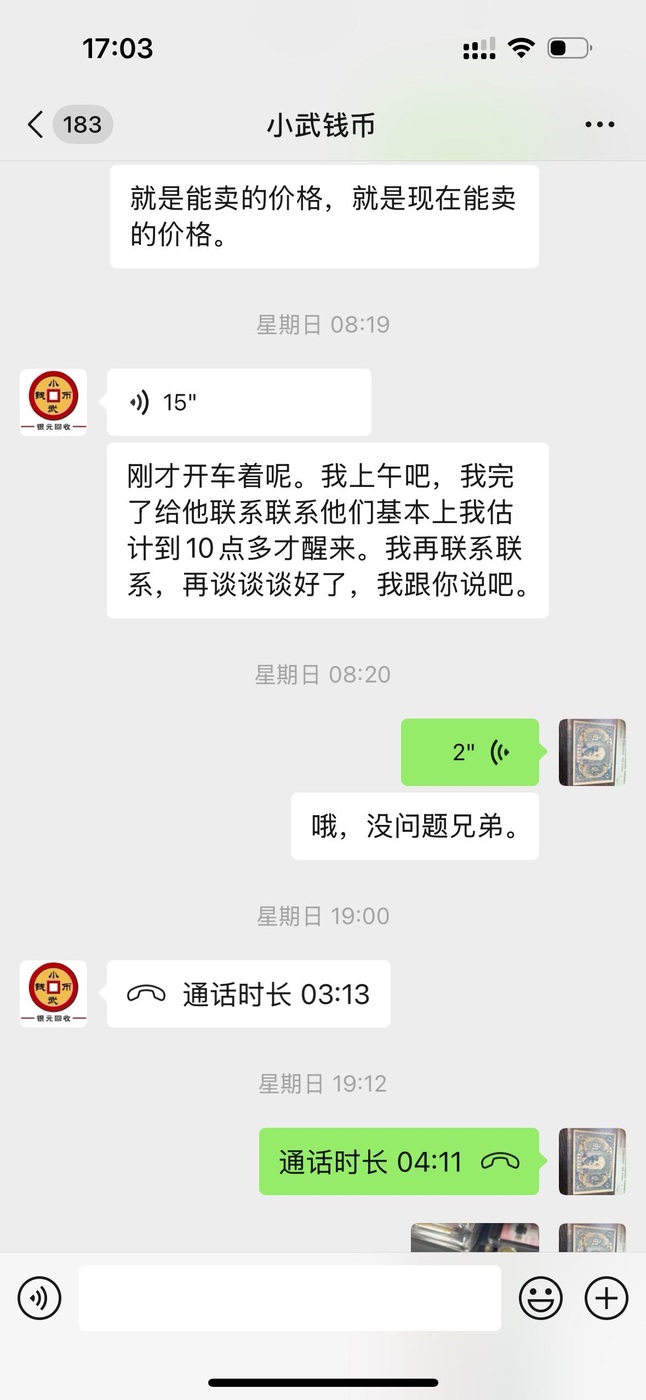Switch to voice input mode
This screenshot has width=646, height=1400.
[39, 1298]
